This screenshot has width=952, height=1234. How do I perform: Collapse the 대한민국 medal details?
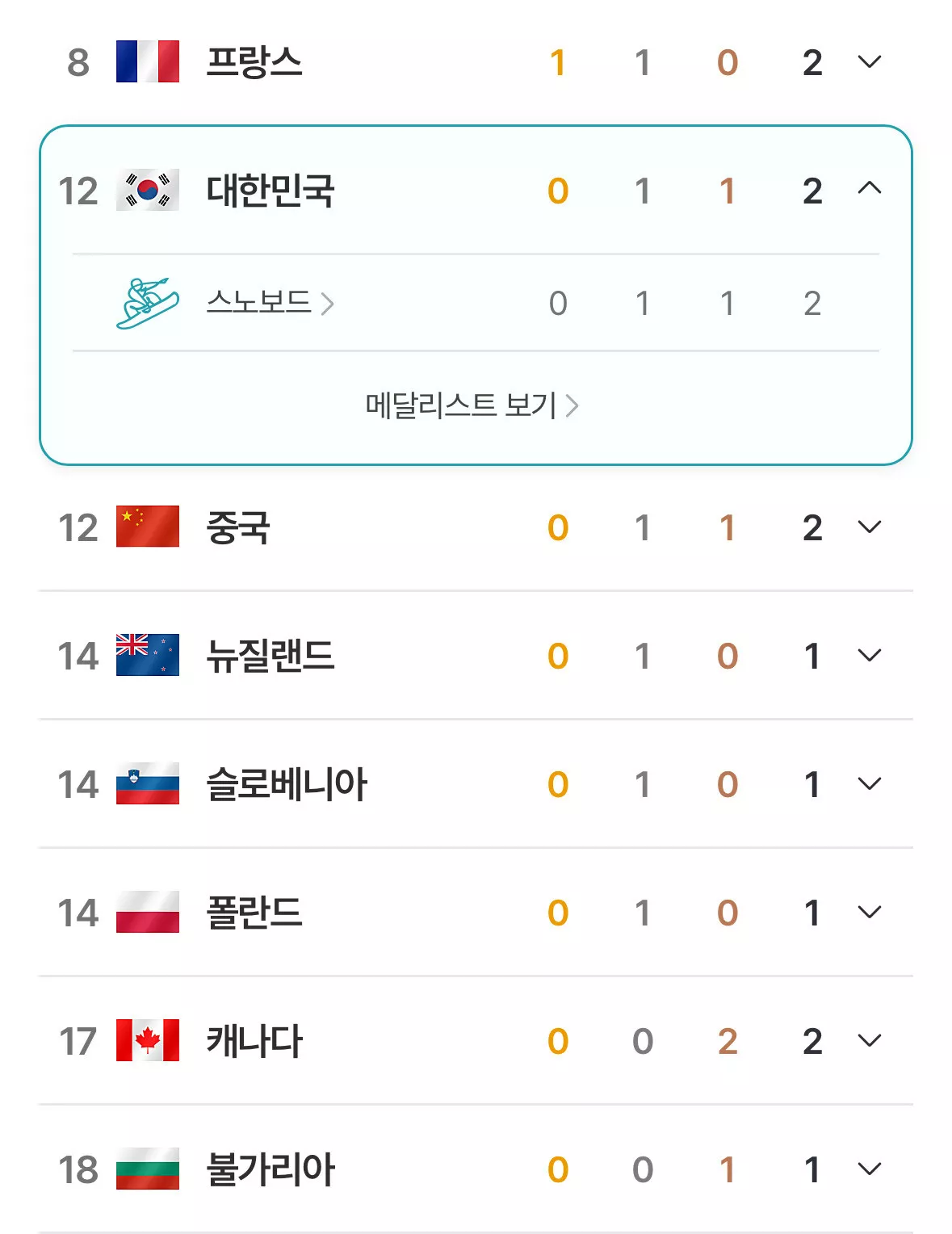coord(869,190)
